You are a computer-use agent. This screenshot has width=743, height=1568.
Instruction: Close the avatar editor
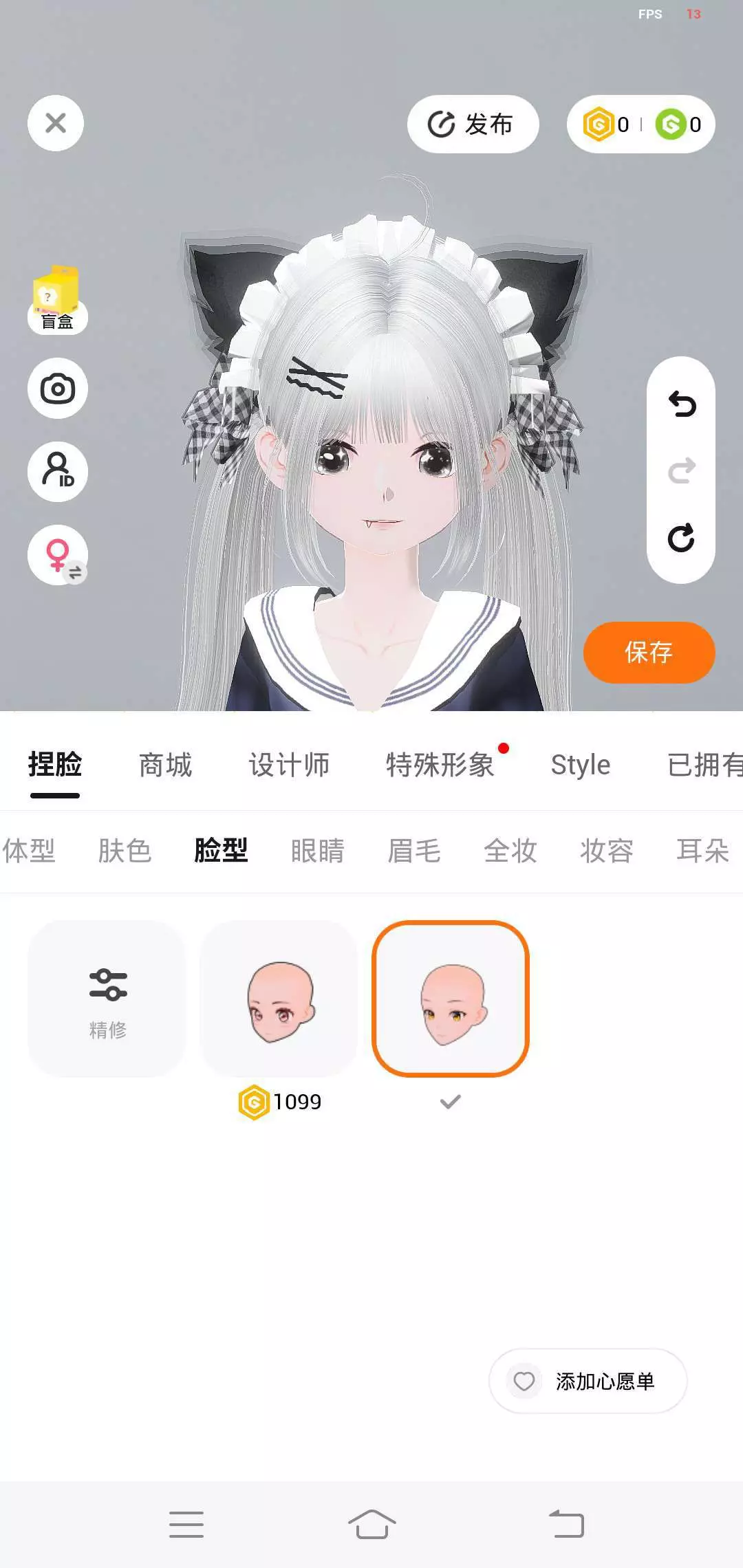pyautogui.click(x=56, y=123)
